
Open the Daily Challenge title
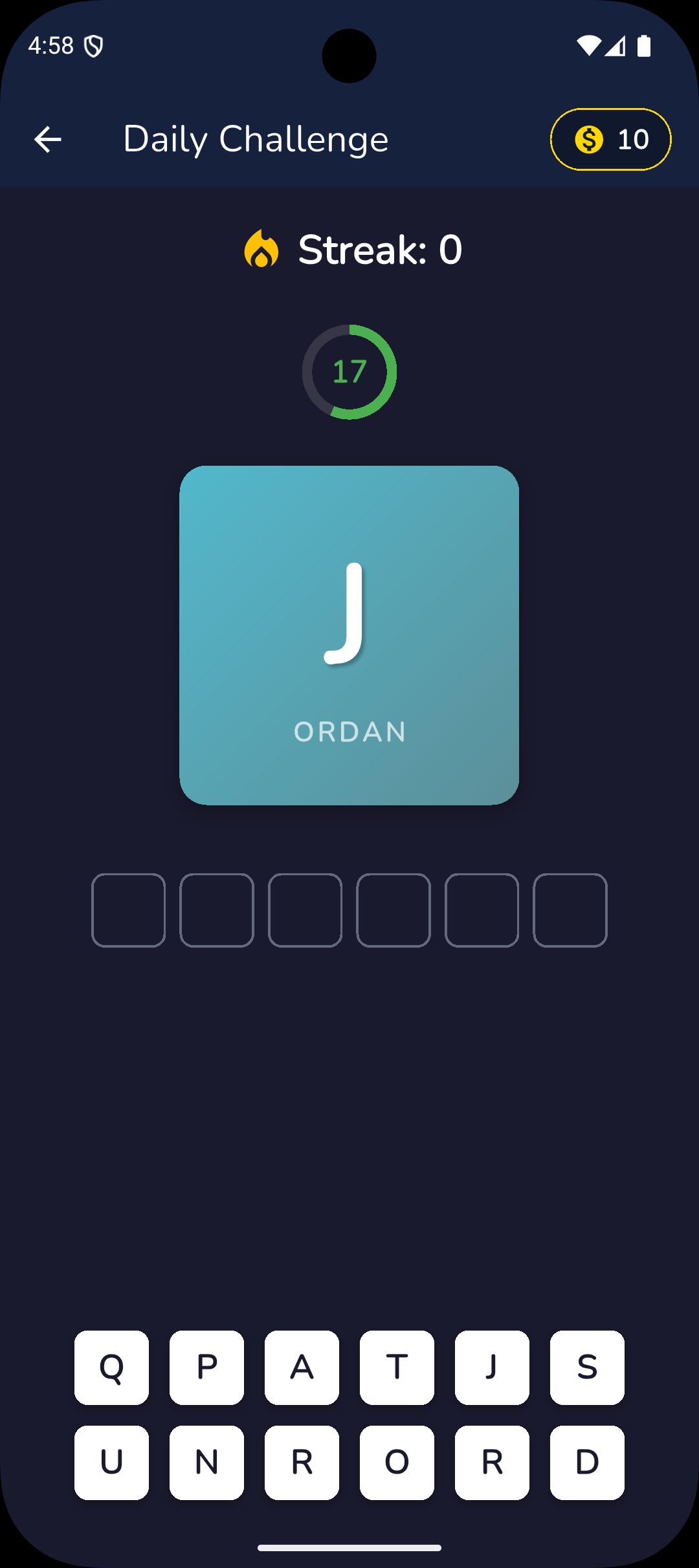[x=256, y=138]
